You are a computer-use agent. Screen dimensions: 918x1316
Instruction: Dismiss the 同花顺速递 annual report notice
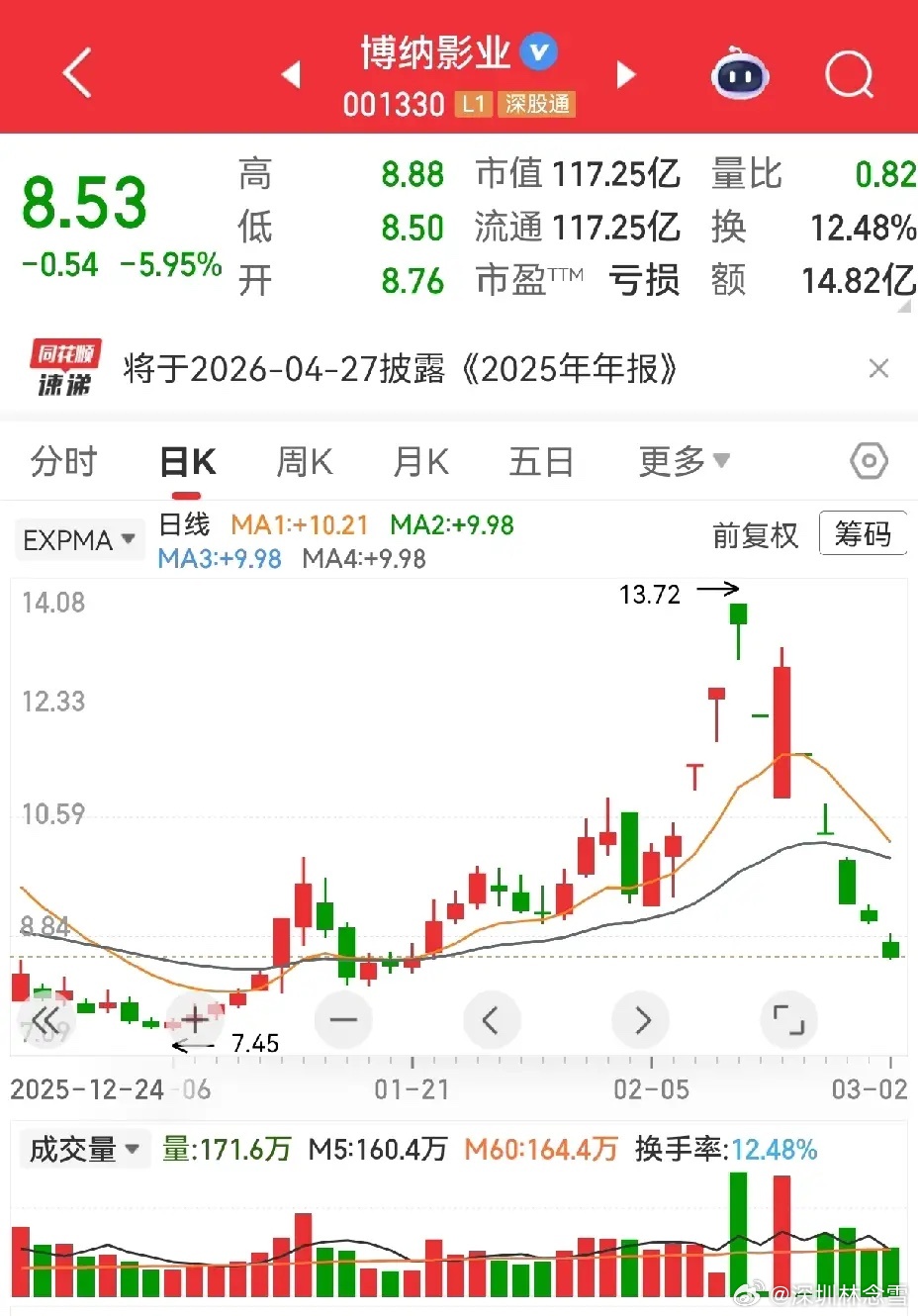[x=877, y=369]
